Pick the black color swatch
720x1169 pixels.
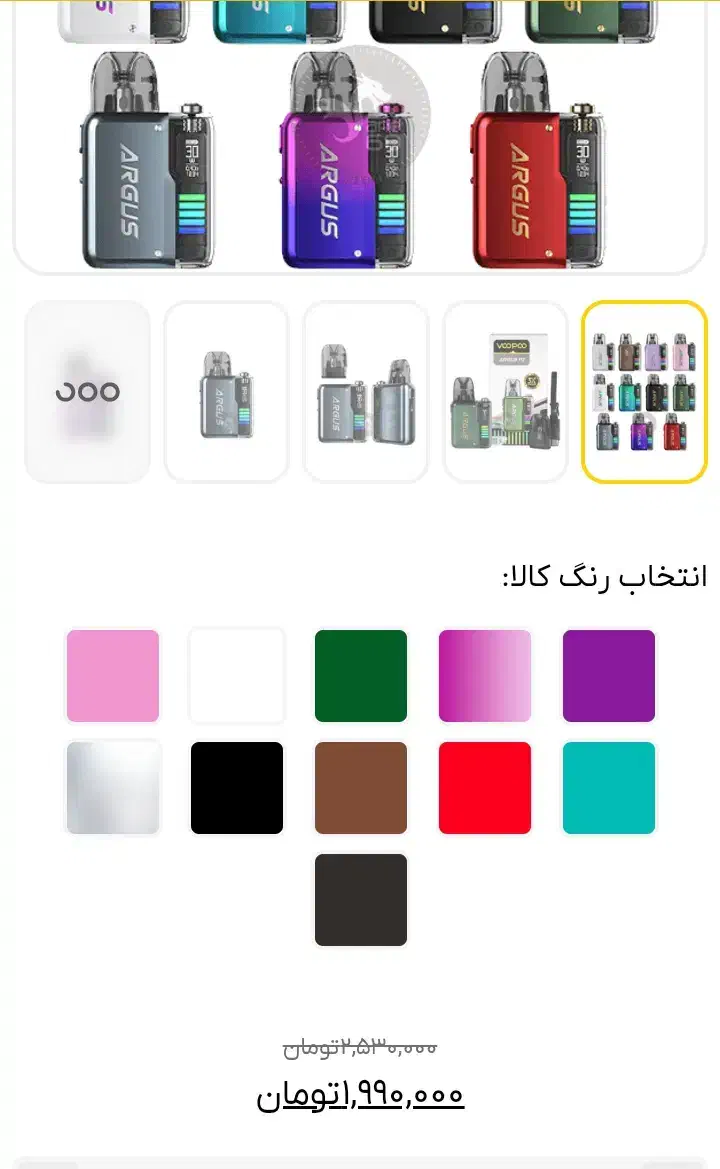[236, 788]
